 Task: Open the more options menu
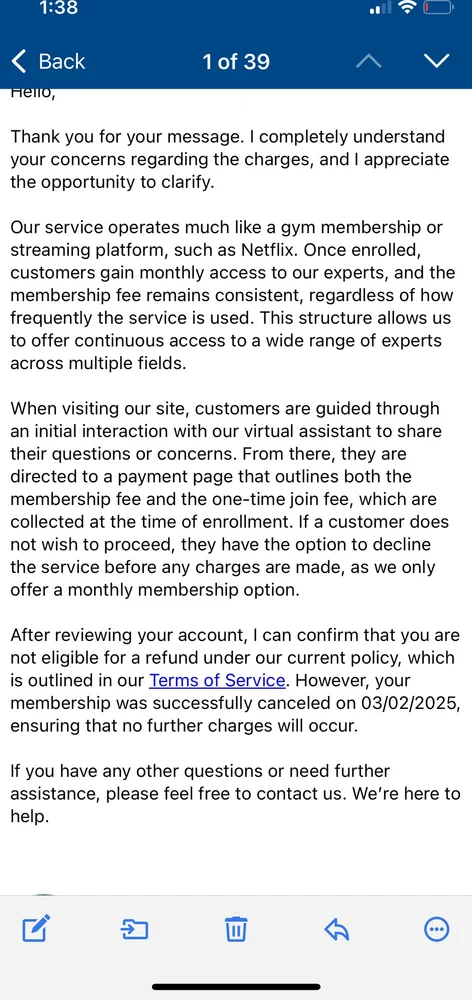tap(437, 929)
